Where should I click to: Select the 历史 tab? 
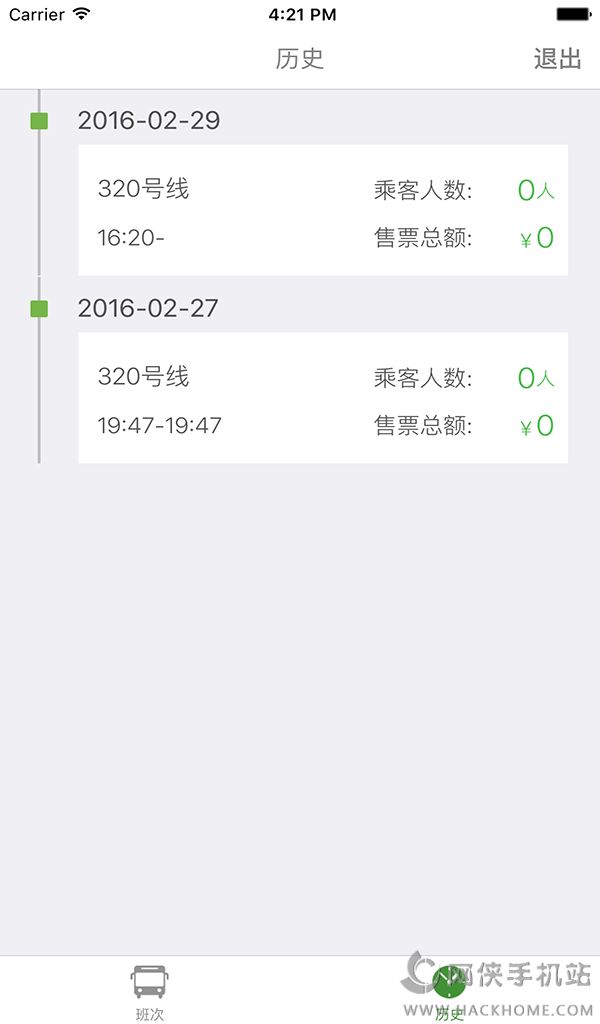pos(449,991)
